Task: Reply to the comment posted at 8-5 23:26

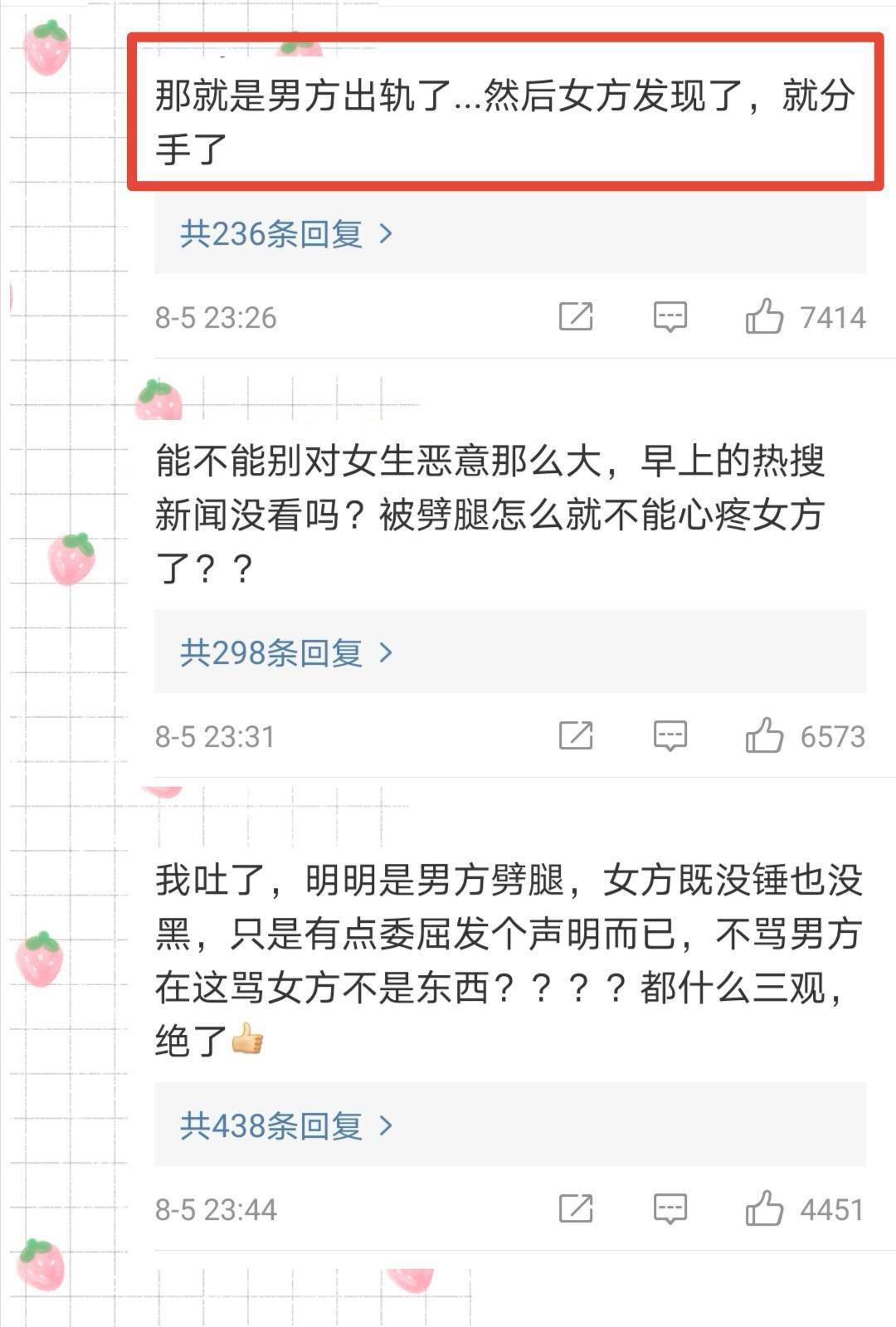Action: point(670,316)
